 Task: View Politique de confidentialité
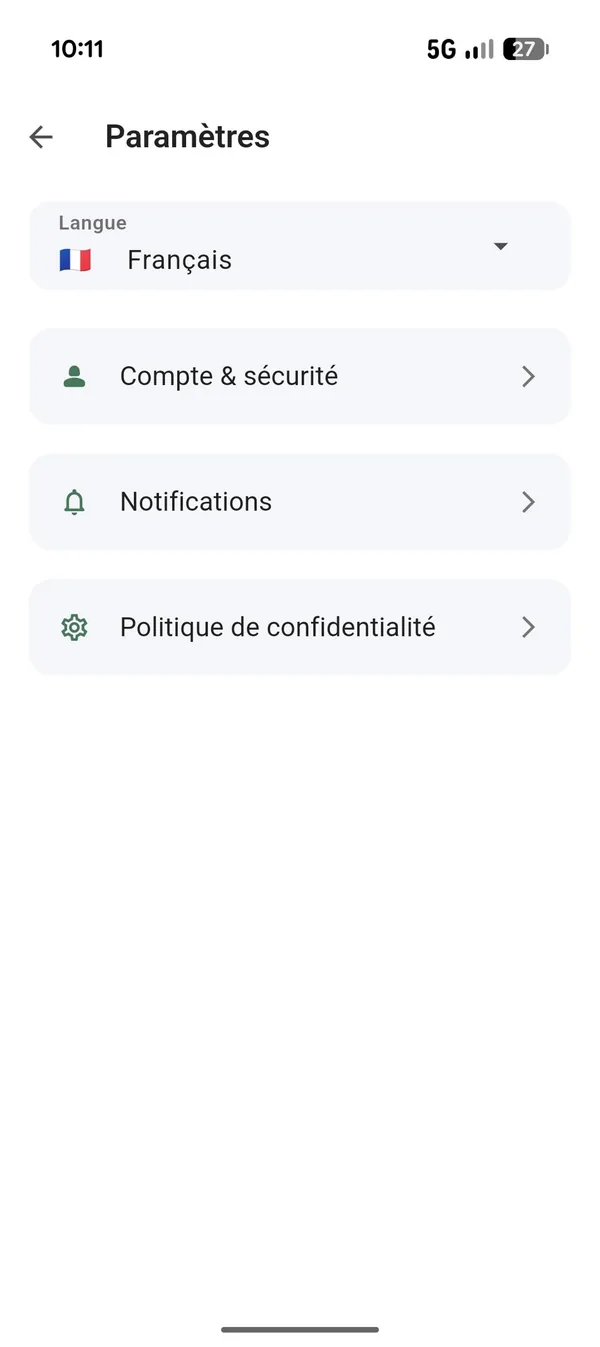pos(300,627)
